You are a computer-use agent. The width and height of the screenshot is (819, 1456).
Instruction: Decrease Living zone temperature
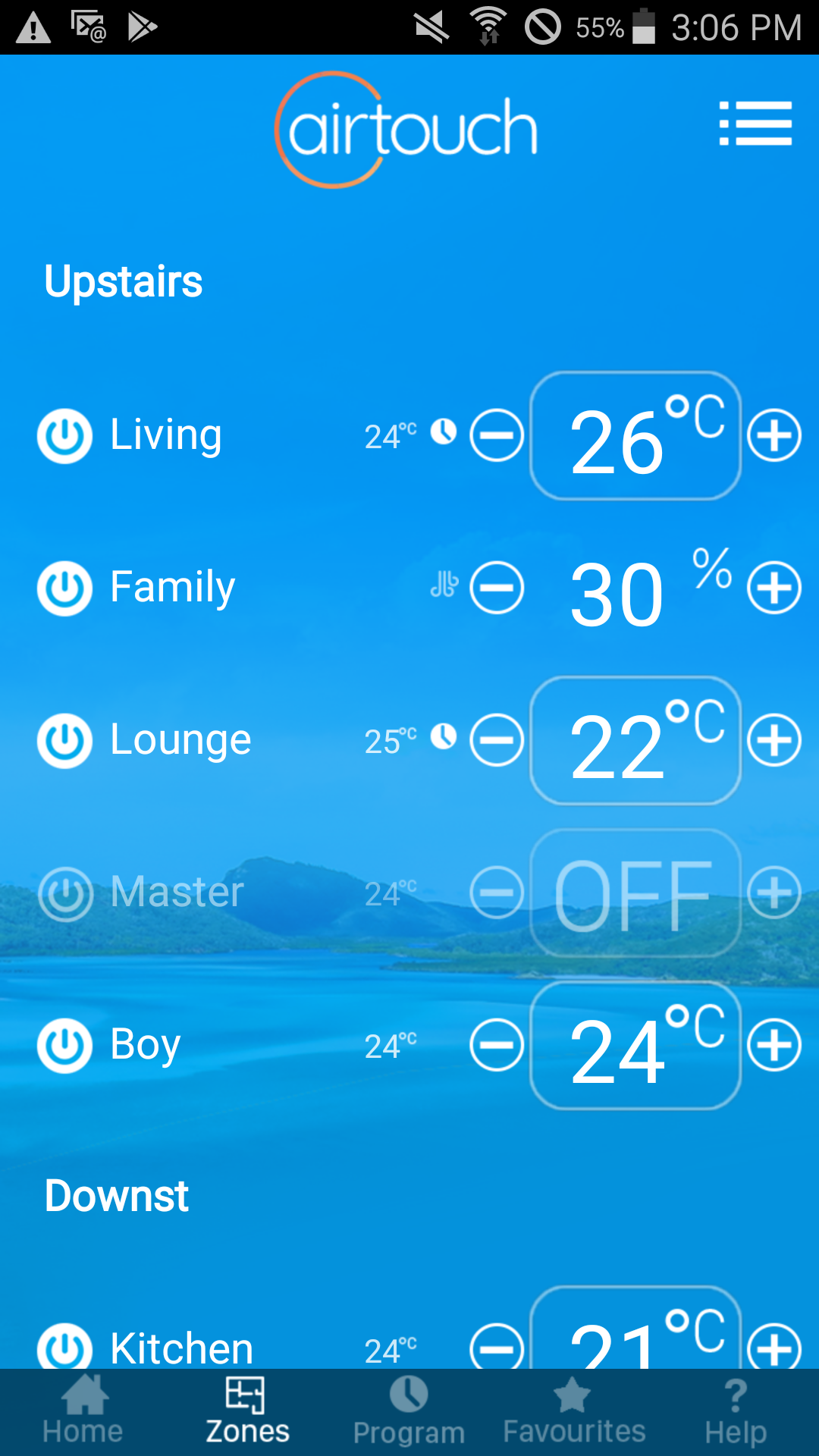coord(497,436)
